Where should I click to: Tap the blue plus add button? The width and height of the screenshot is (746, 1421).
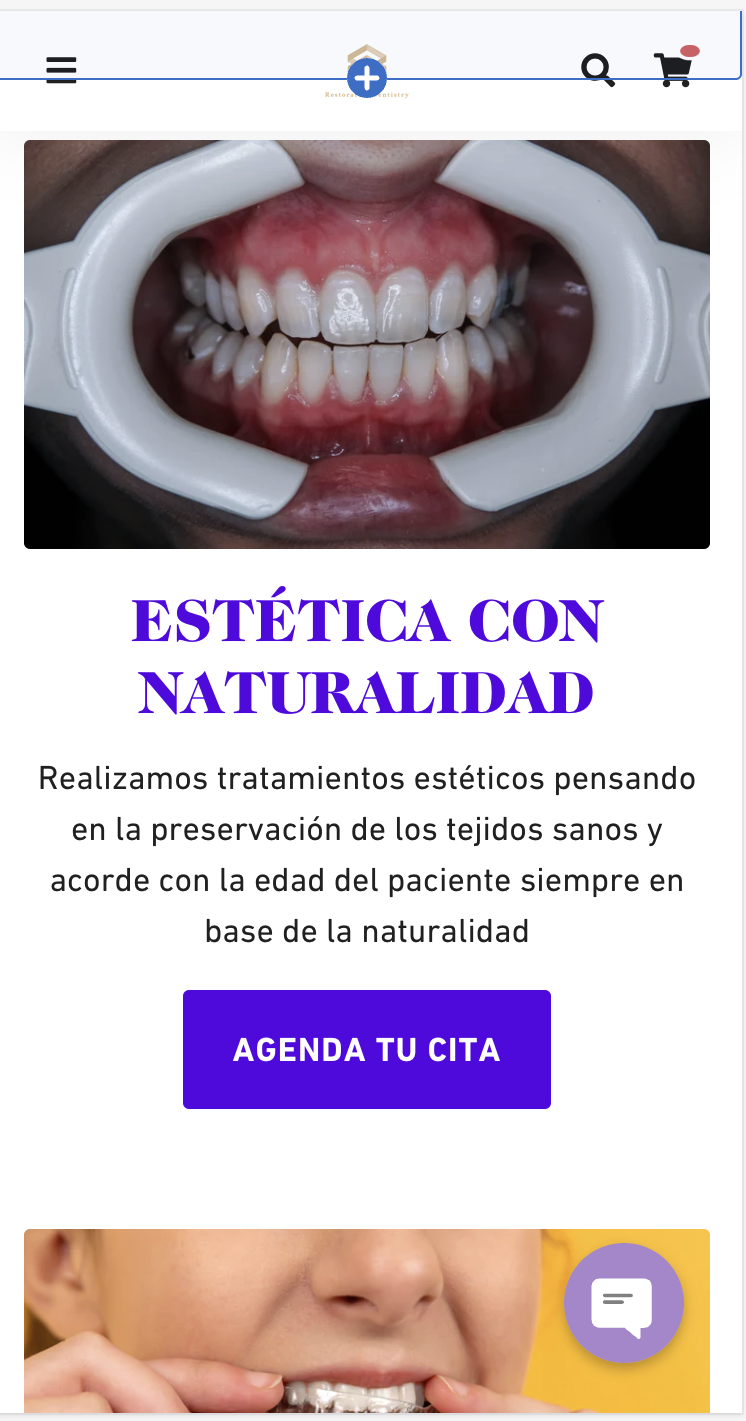click(367, 78)
